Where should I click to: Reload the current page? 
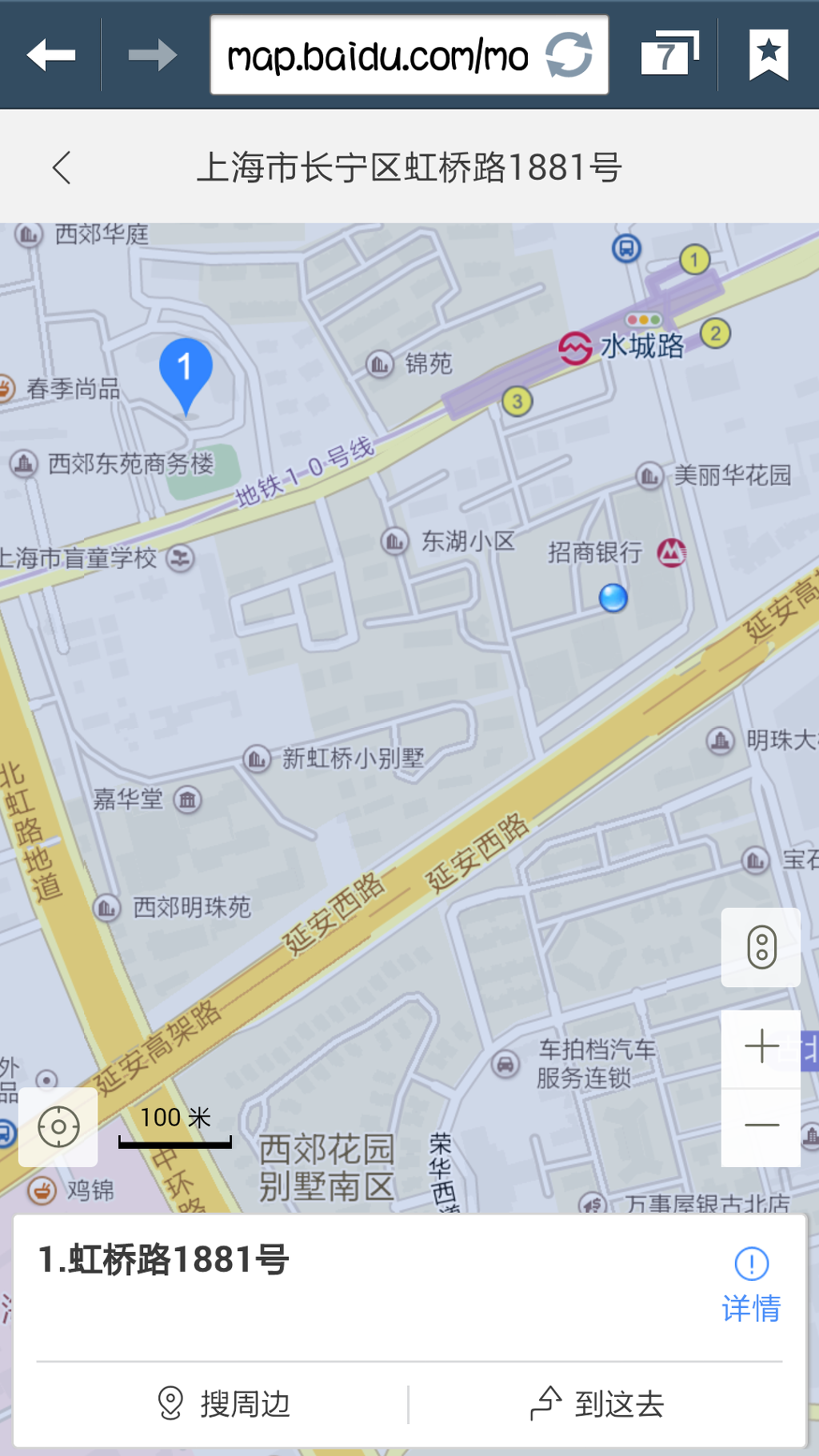point(569,55)
